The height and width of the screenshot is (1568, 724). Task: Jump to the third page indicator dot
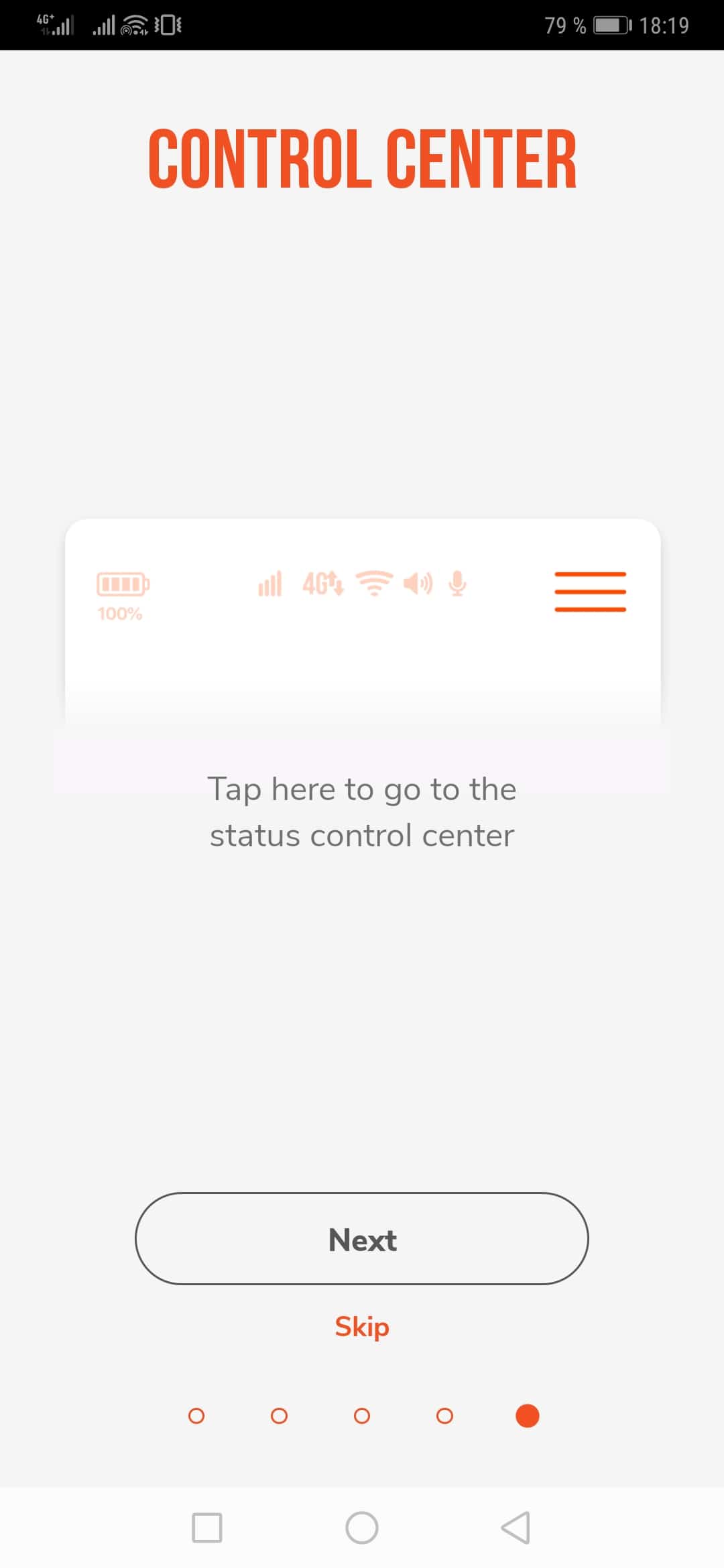(362, 1416)
